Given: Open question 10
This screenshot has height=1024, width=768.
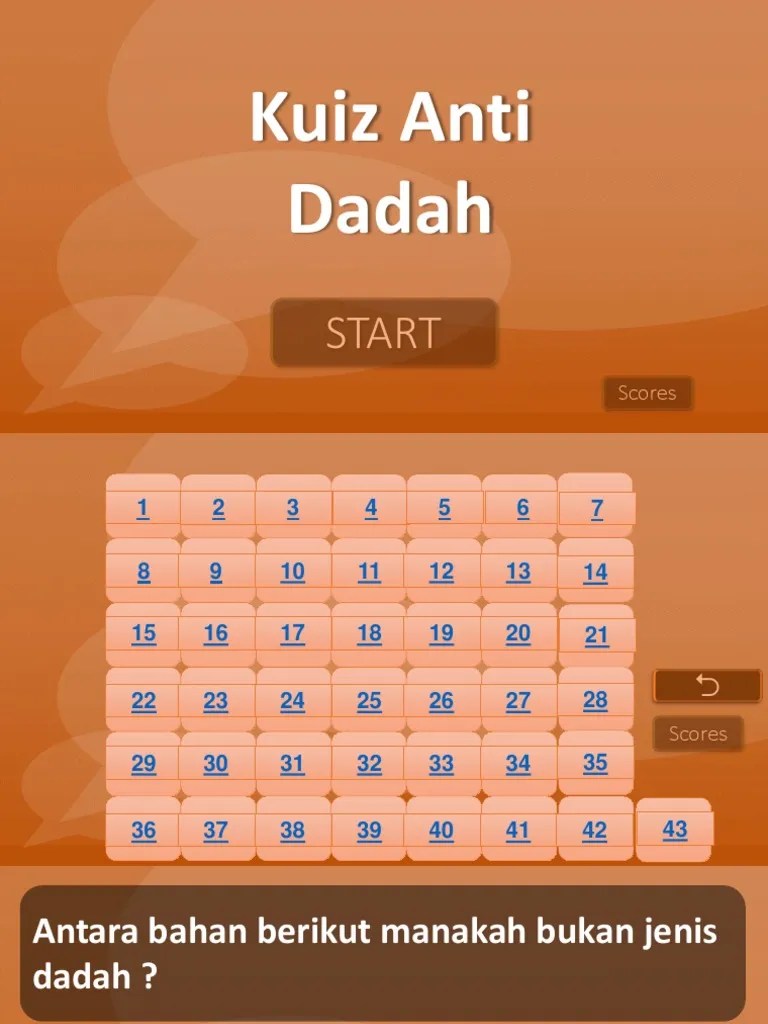Looking at the screenshot, I should (x=293, y=570).
